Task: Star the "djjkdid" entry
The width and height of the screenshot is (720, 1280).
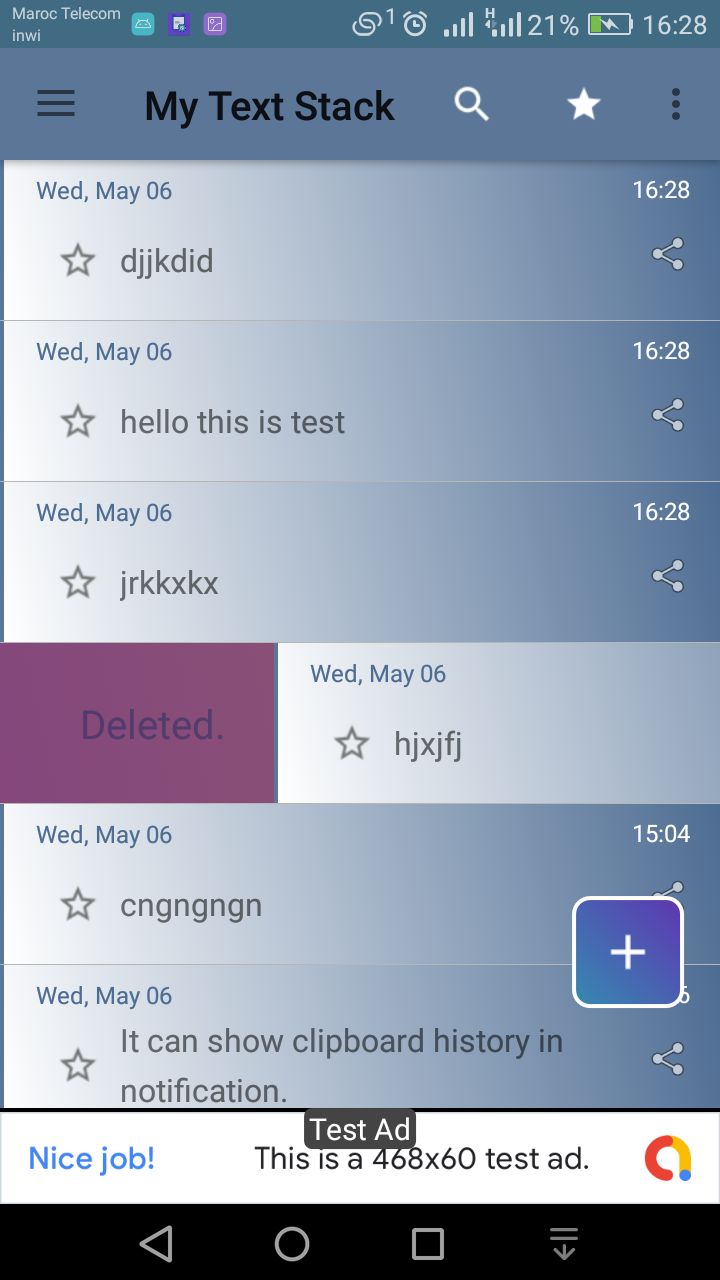Action: (78, 261)
